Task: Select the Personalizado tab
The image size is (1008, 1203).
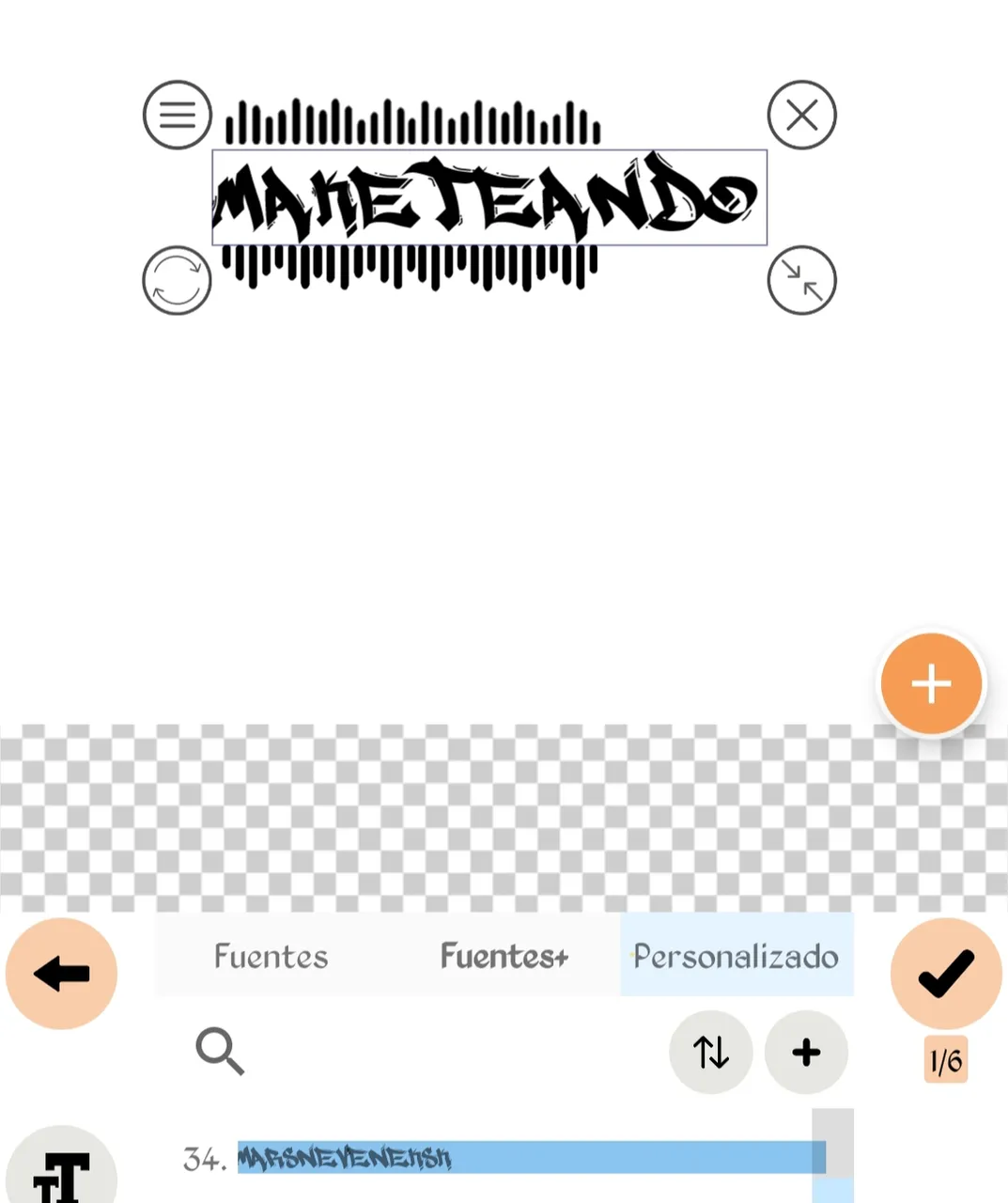Action: click(736, 957)
